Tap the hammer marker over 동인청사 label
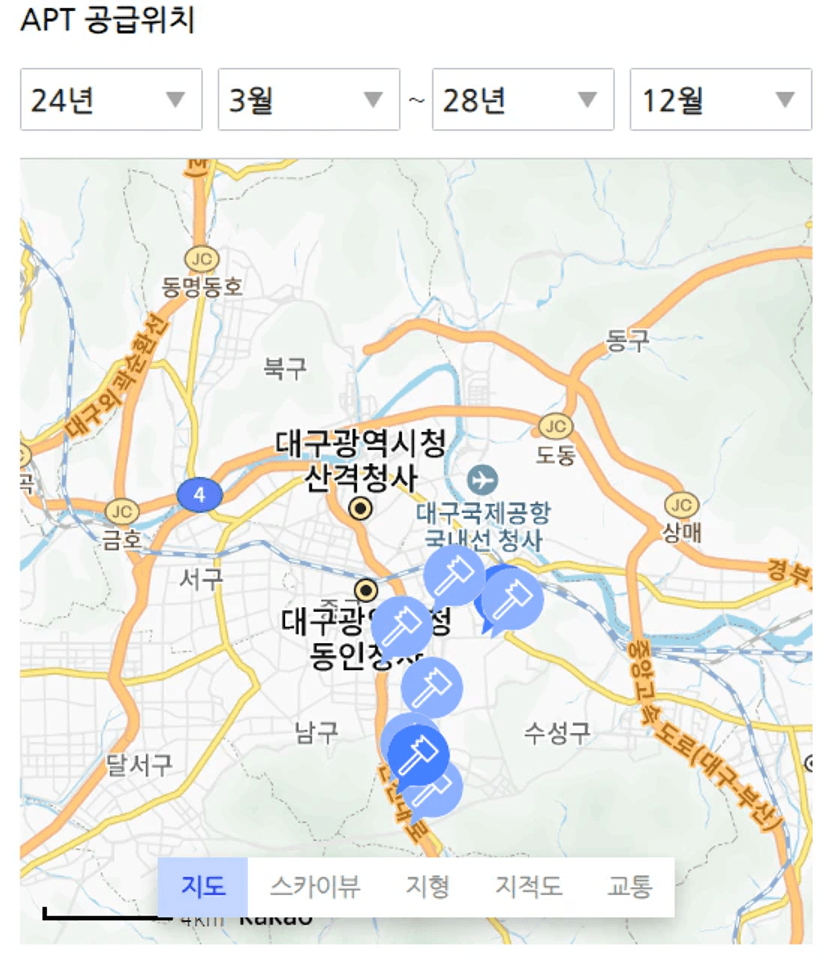 pos(402,624)
